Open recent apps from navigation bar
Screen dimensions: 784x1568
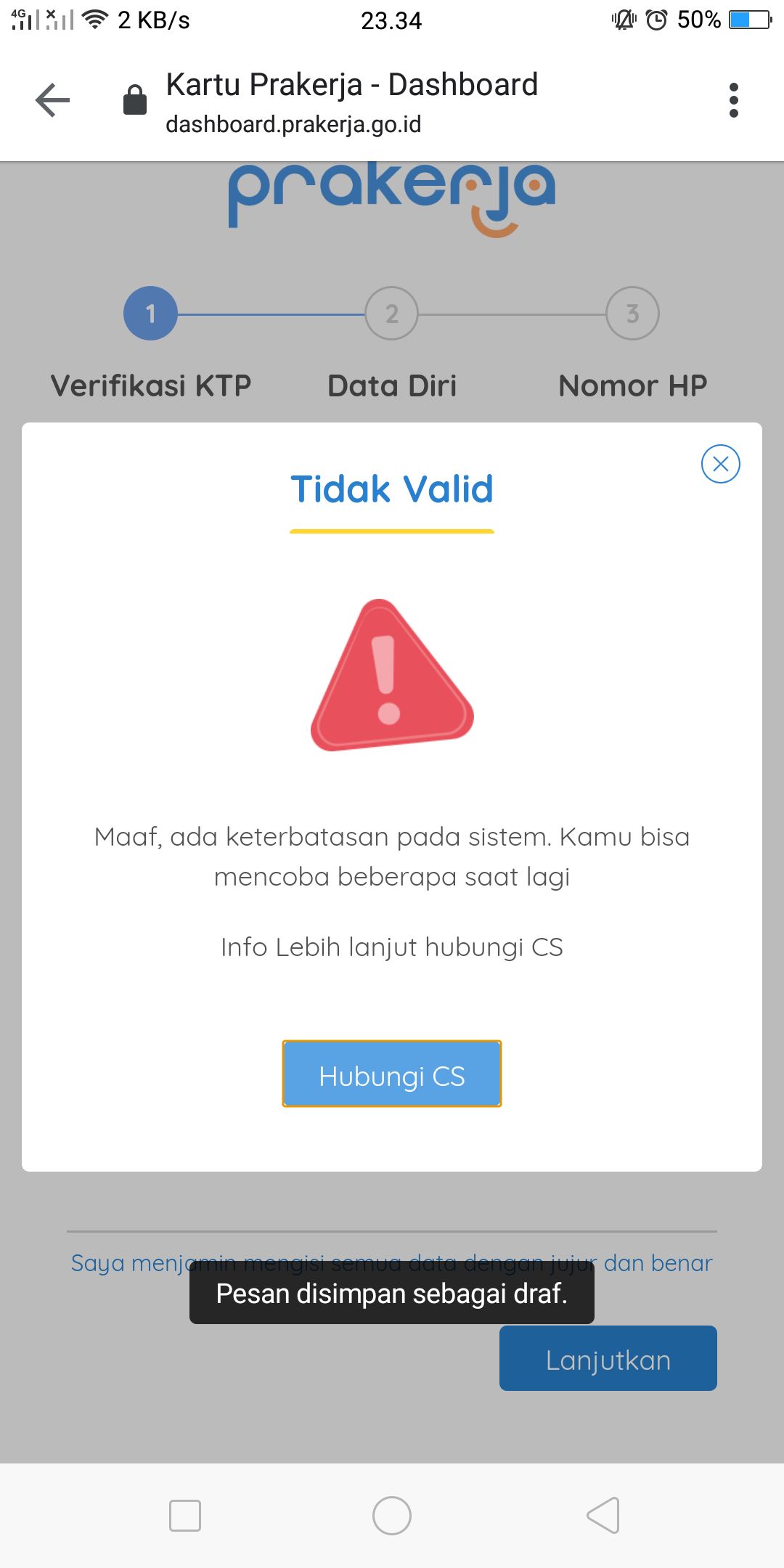click(185, 1516)
